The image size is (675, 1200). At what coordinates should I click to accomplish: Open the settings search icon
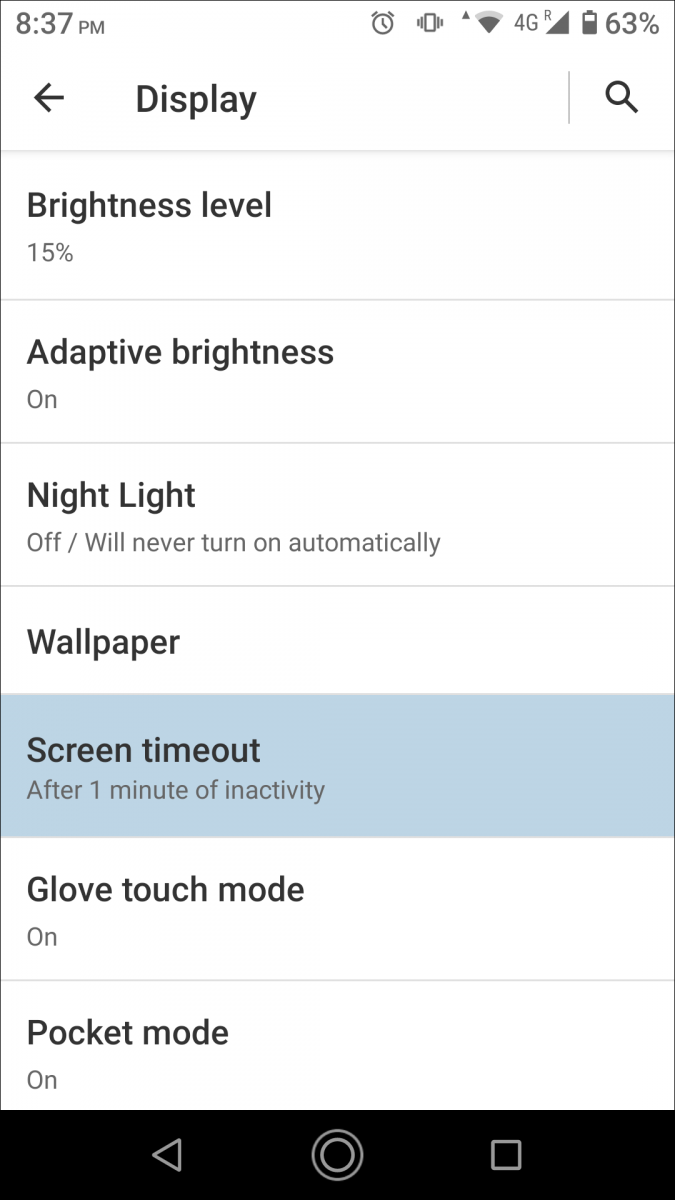[x=621, y=98]
